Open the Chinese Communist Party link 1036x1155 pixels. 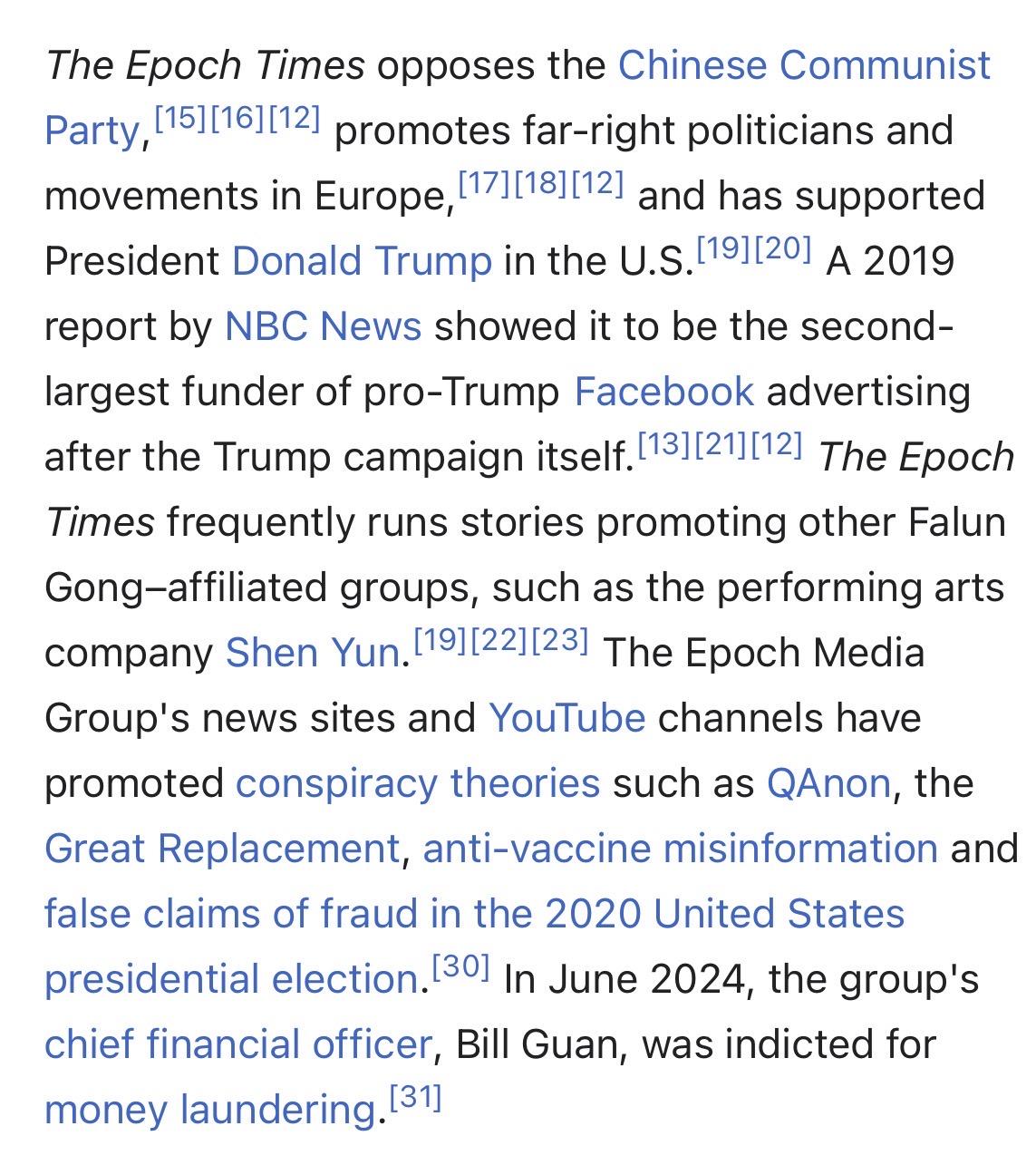(803, 66)
